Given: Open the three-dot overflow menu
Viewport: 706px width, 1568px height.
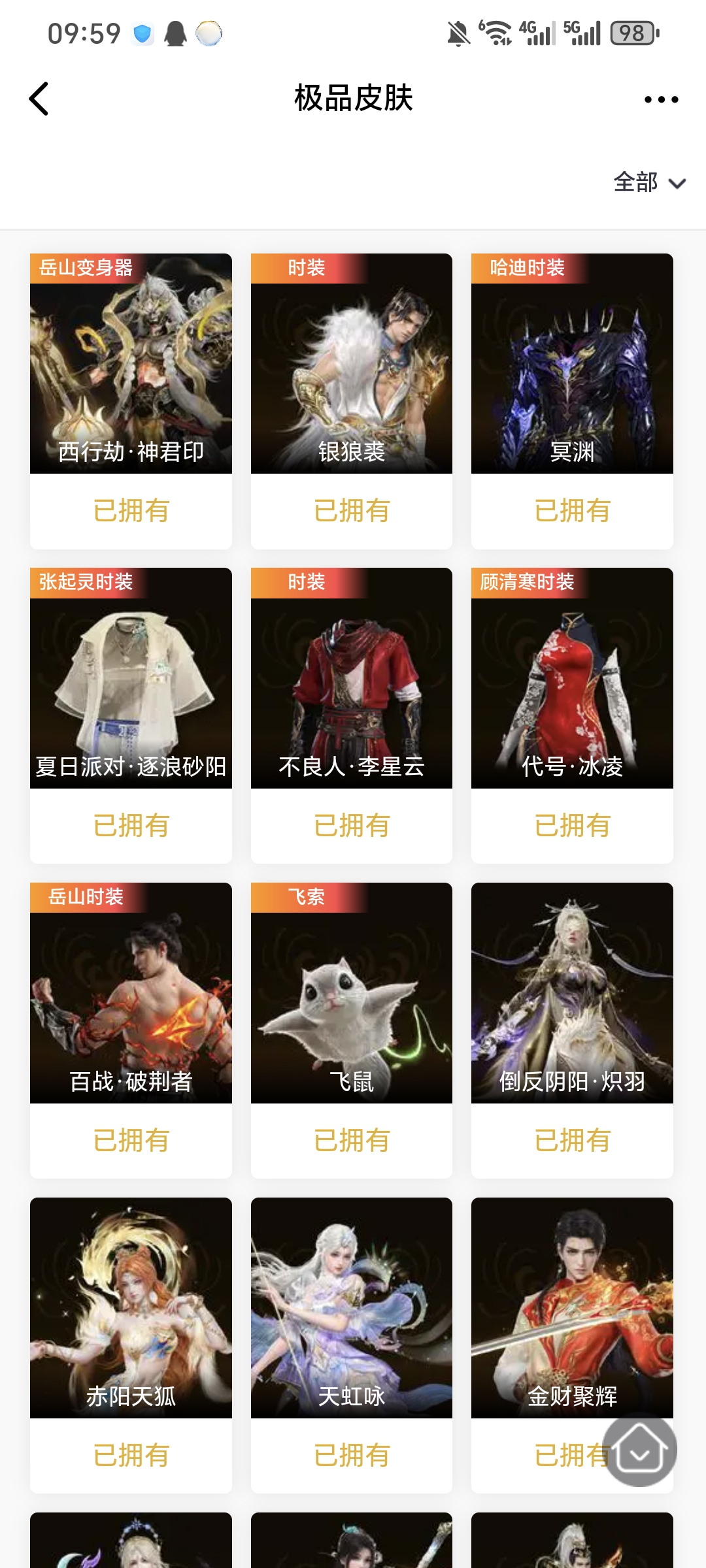Looking at the screenshot, I should [x=661, y=99].
